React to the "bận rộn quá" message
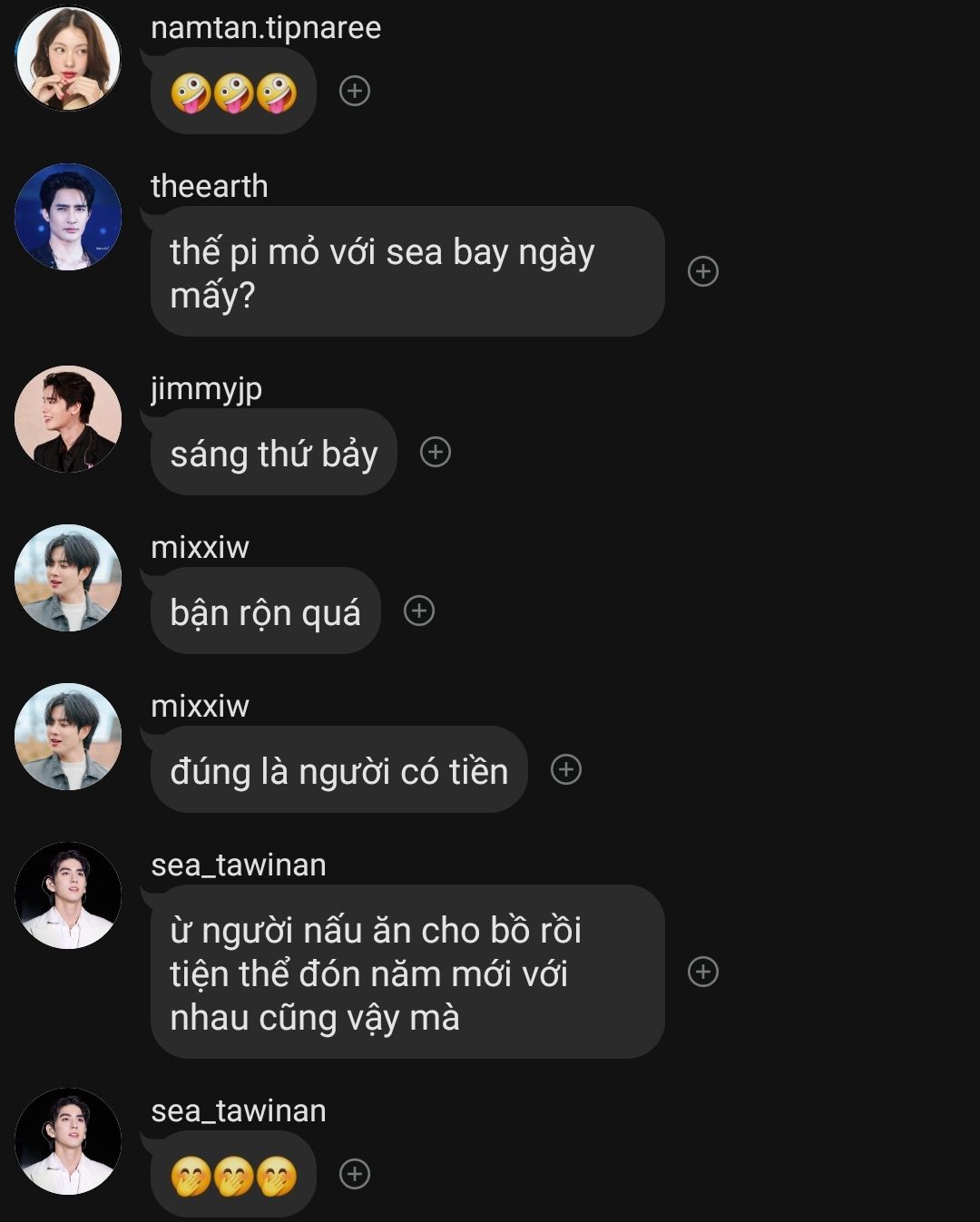 pos(418,611)
